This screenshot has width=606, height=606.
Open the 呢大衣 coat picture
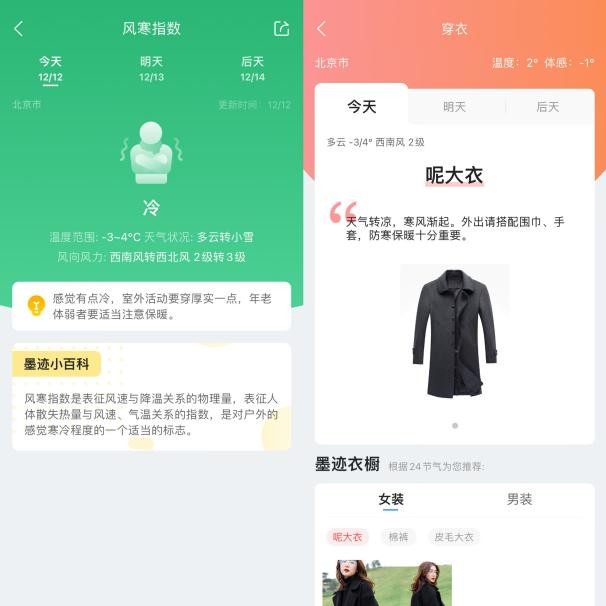click(x=454, y=331)
